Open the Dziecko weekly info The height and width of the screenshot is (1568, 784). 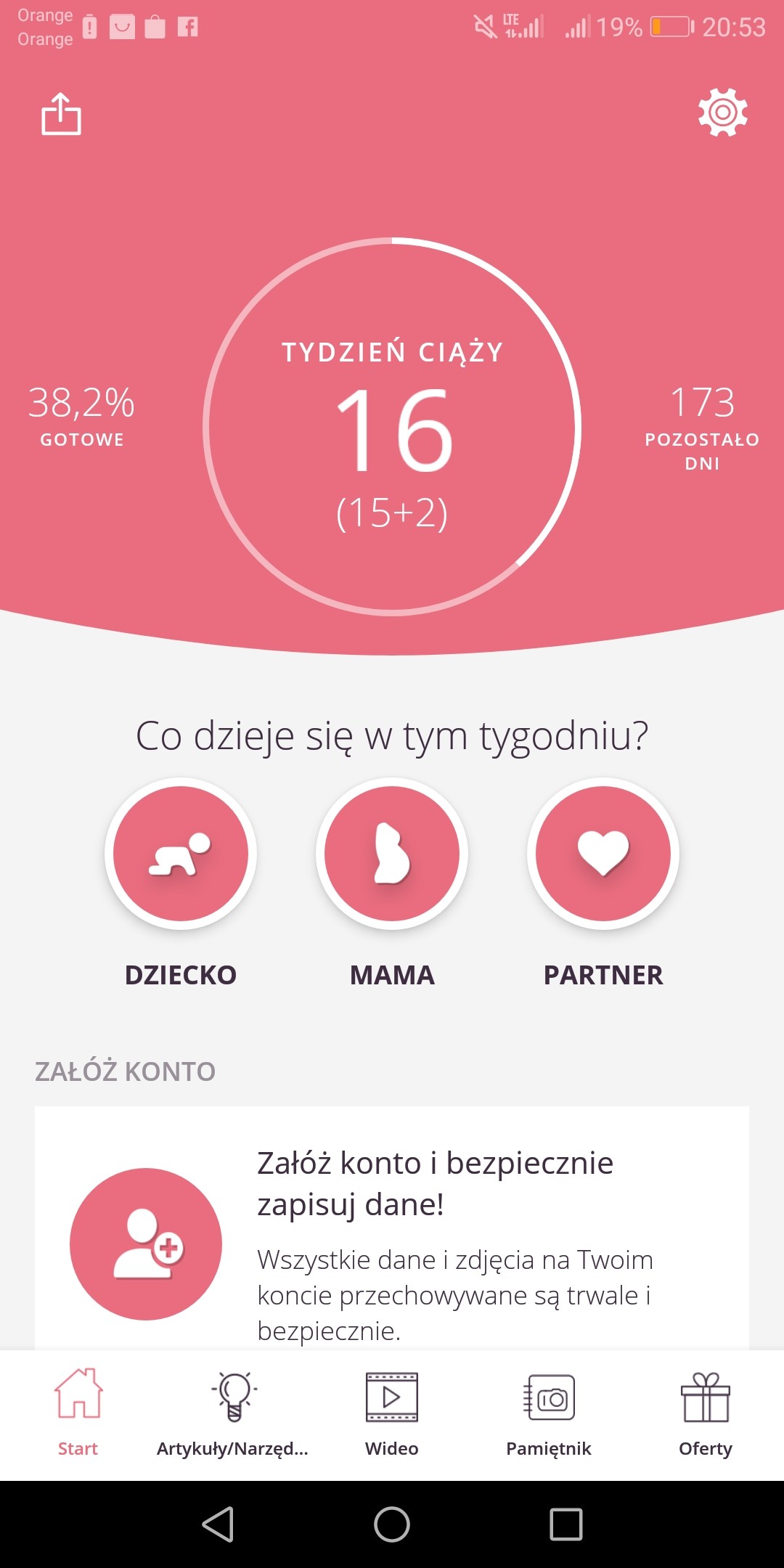tap(181, 854)
